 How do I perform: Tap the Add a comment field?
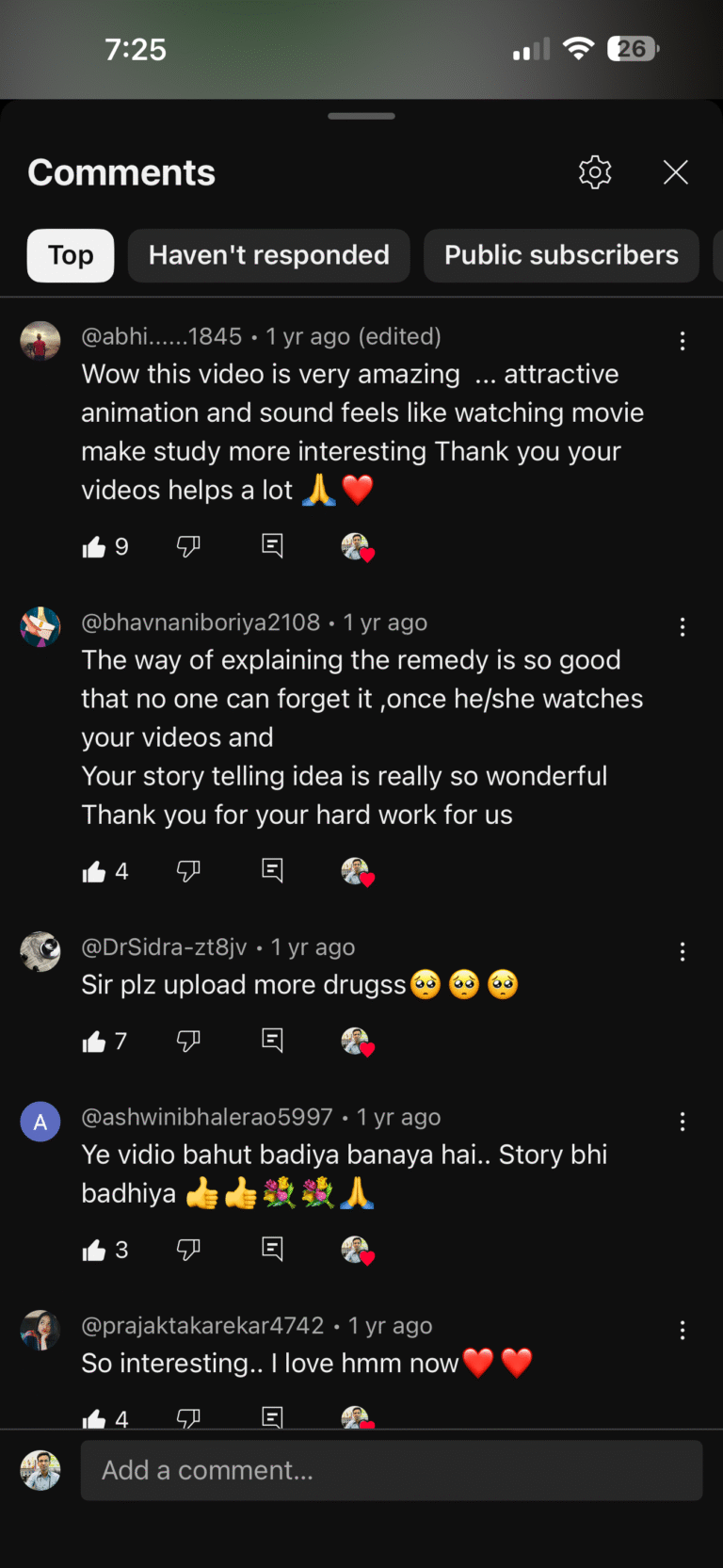click(391, 1470)
